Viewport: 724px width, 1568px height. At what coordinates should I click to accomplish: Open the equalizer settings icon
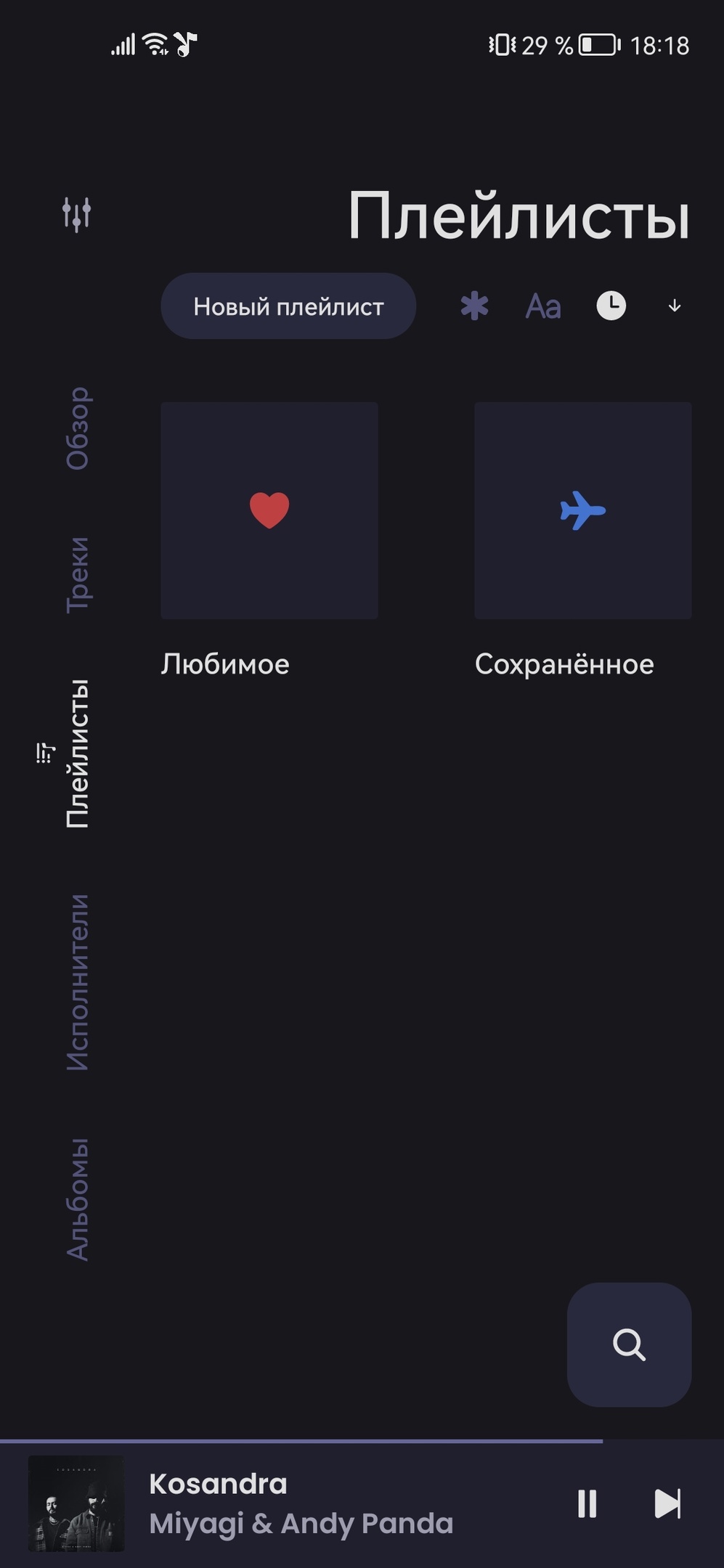coord(76,215)
